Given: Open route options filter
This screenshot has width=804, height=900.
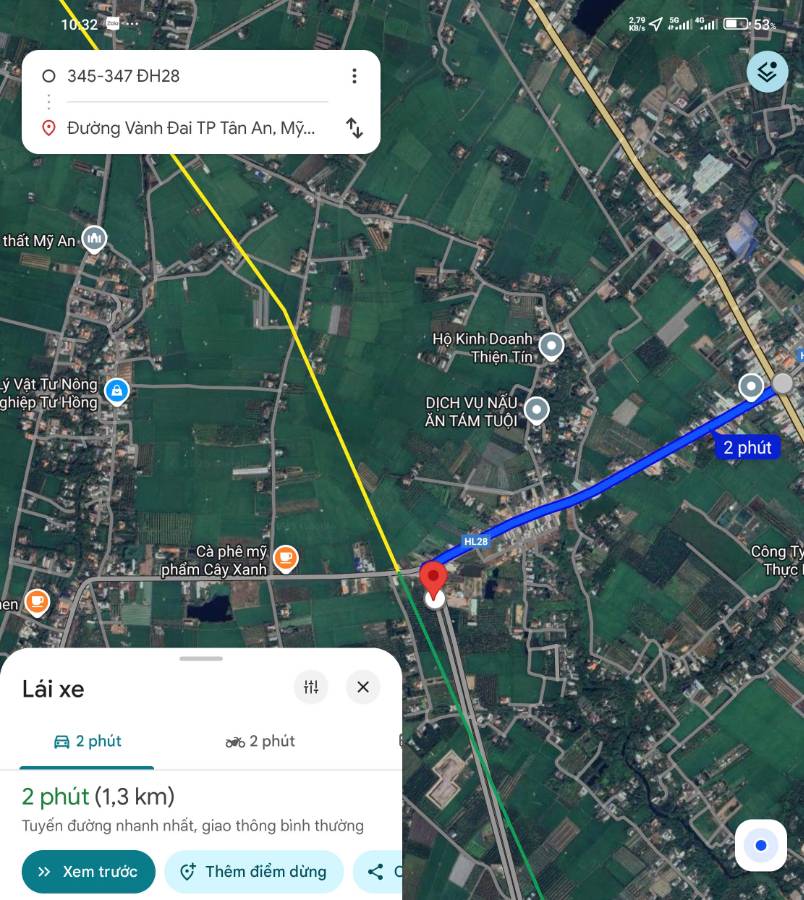Looking at the screenshot, I should pos(311,687).
